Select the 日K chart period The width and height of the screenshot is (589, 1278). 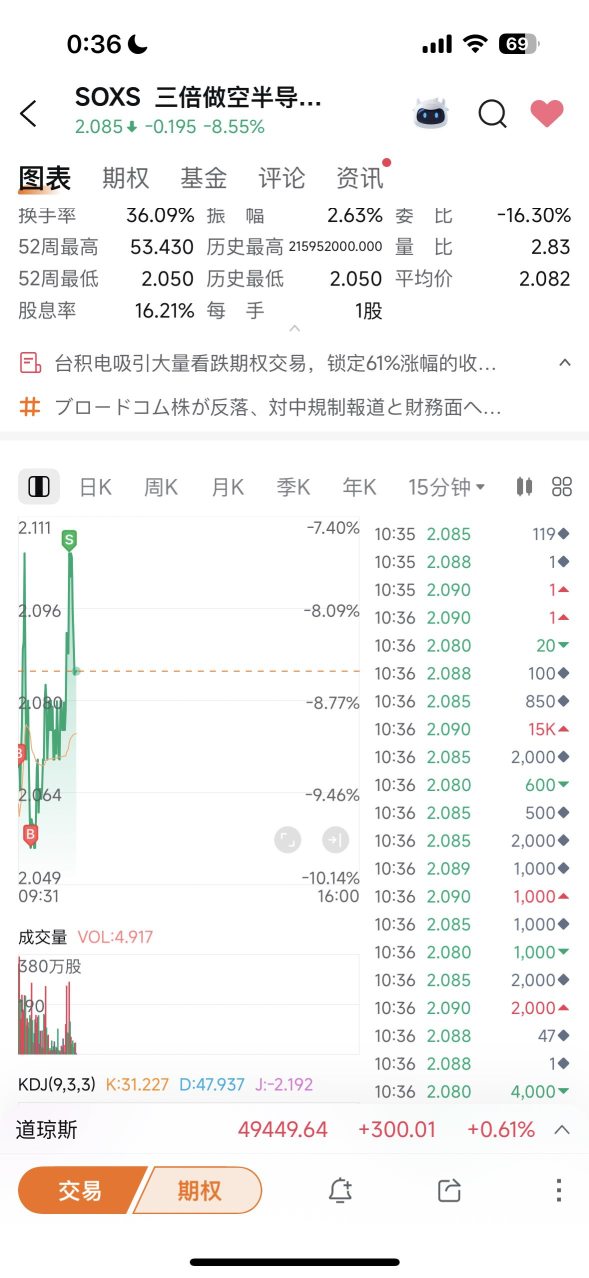[95, 487]
